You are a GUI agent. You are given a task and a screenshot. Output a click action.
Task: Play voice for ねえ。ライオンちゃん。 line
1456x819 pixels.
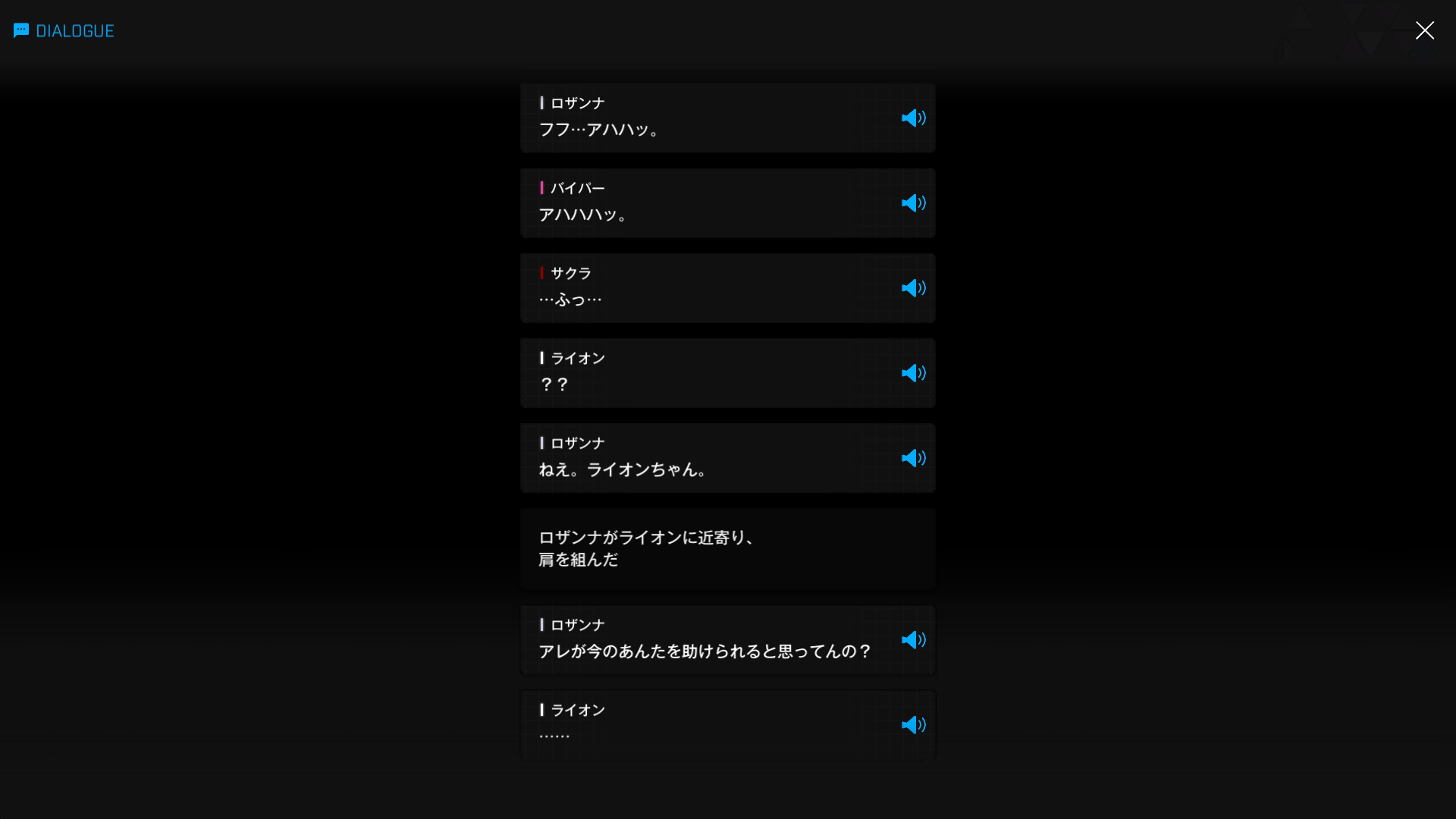913,458
